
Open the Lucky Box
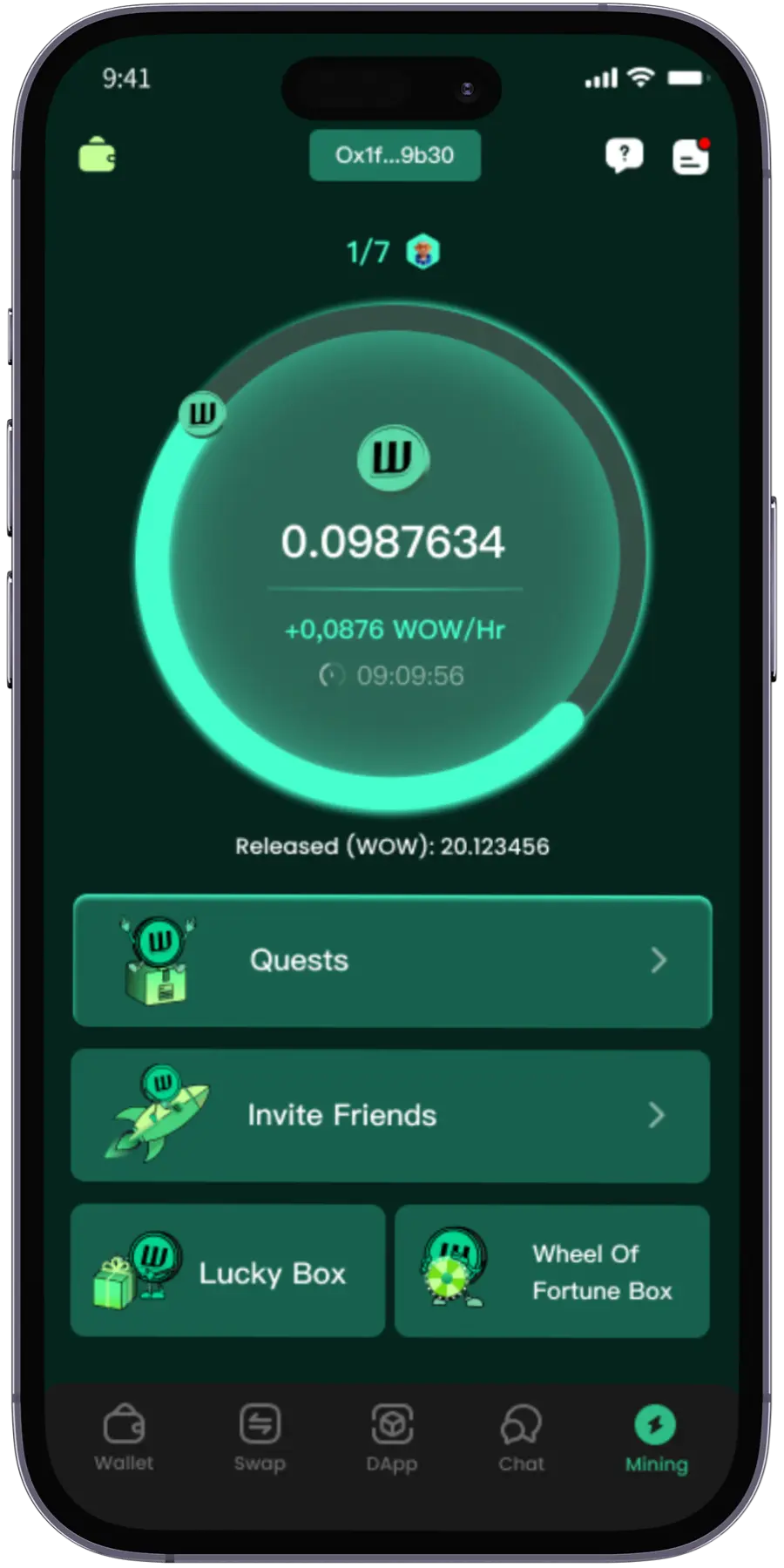click(227, 1271)
